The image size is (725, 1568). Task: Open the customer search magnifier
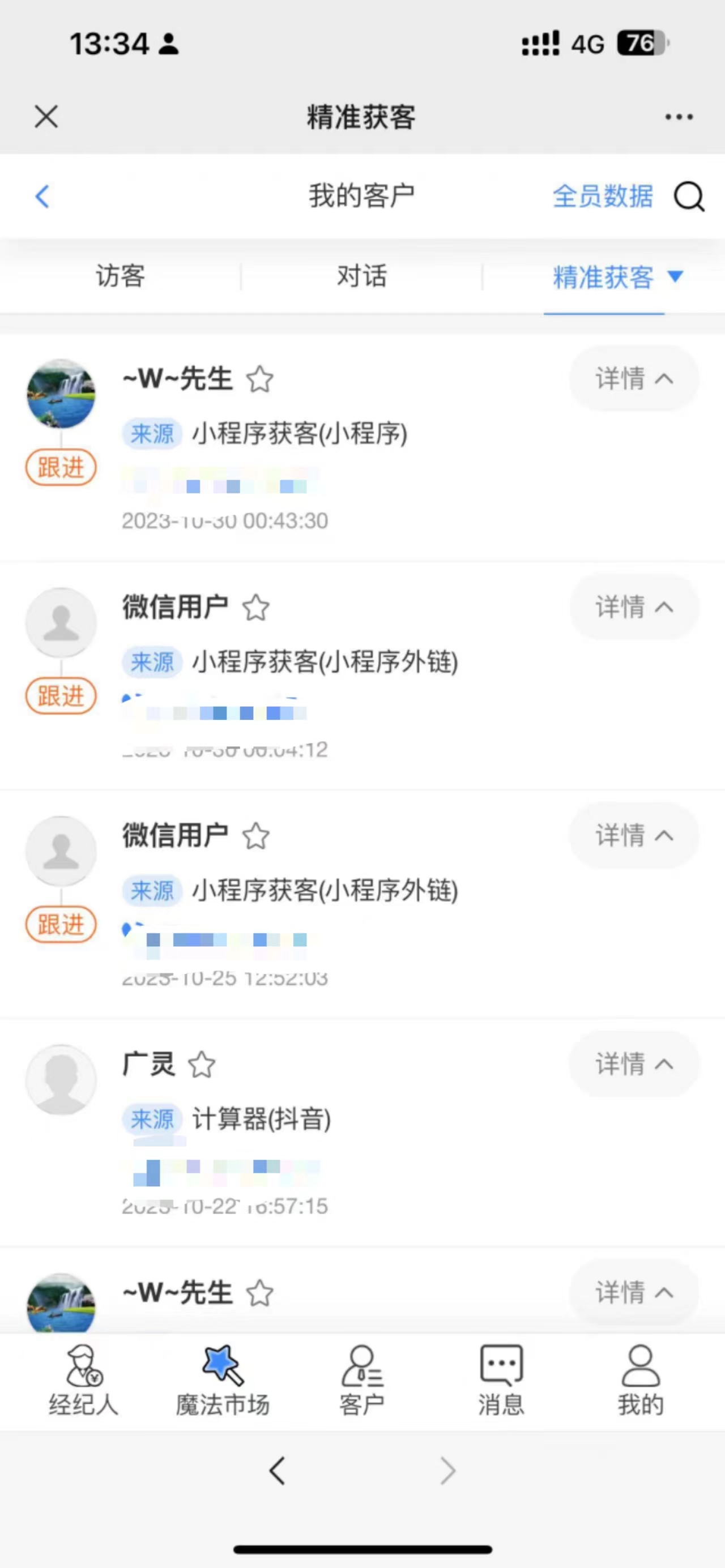(689, 196)
